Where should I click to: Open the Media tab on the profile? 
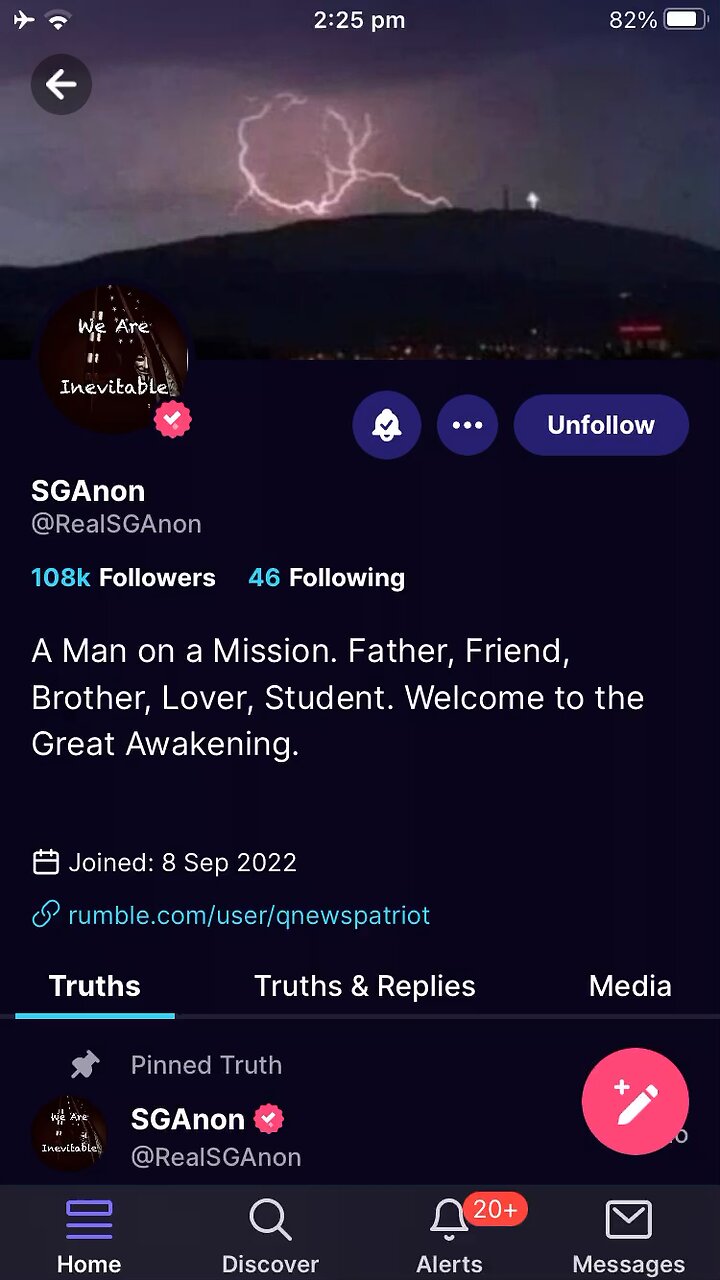(630, 986)
